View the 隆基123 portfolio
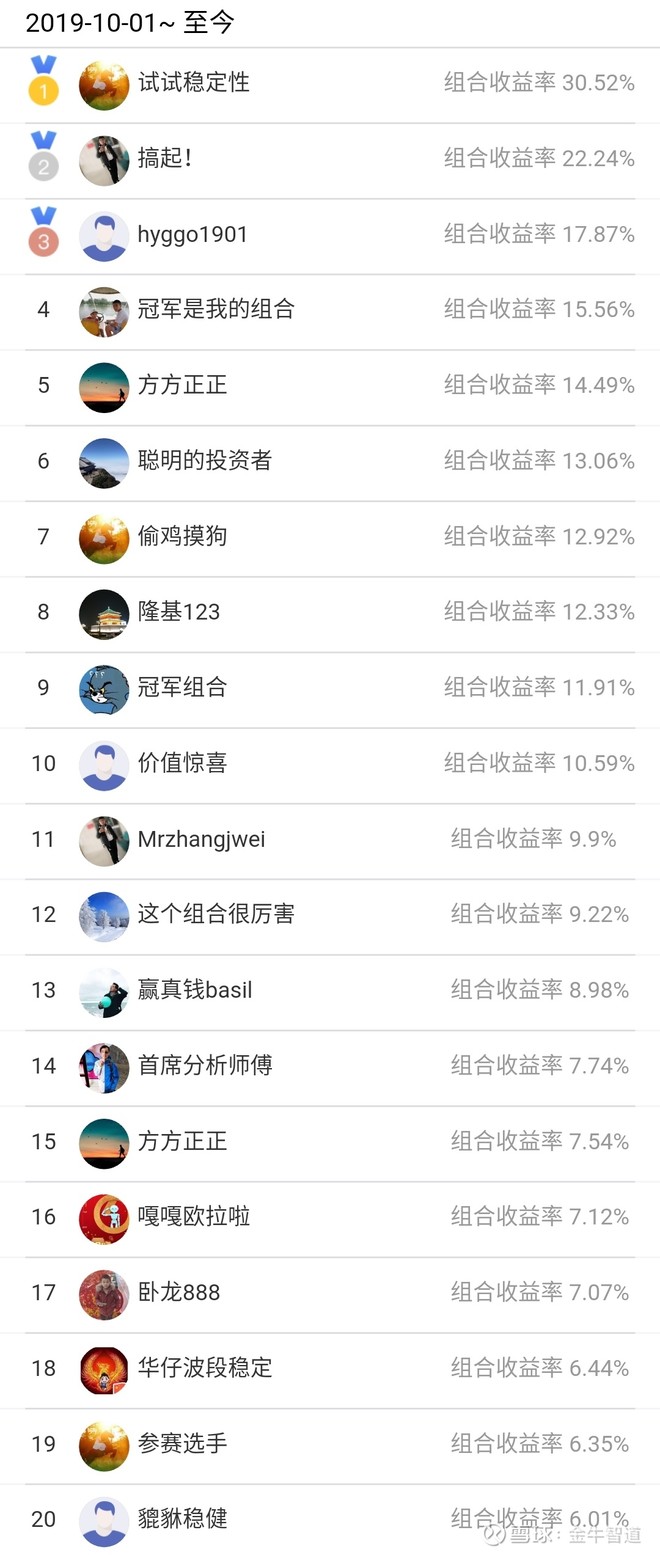660x1555 pixels. (x=178, y=611)
